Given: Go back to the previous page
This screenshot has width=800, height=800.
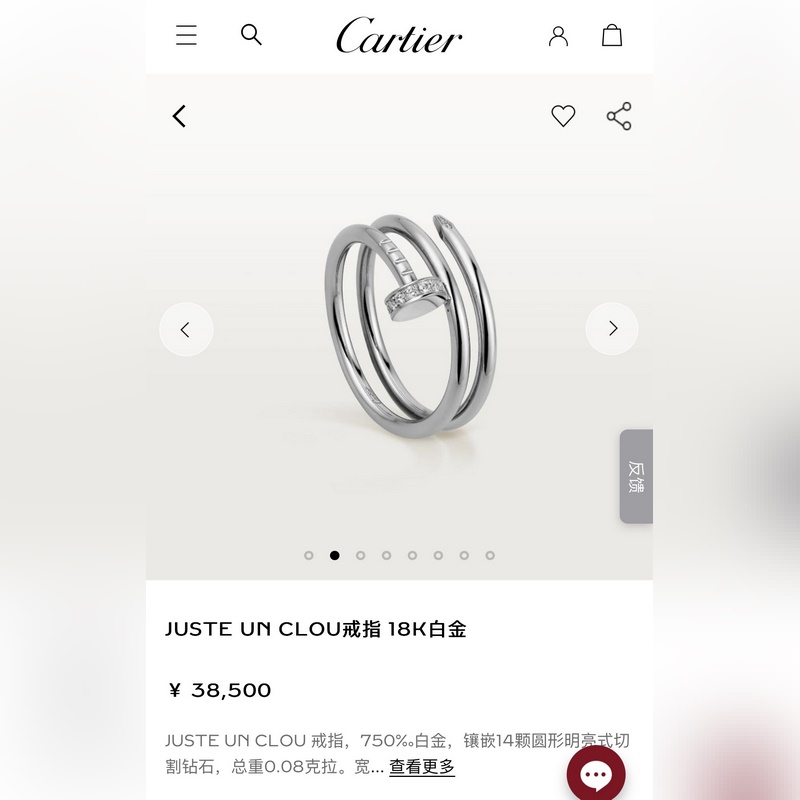Looking at the screenshot, I should [x=179, y=116].
